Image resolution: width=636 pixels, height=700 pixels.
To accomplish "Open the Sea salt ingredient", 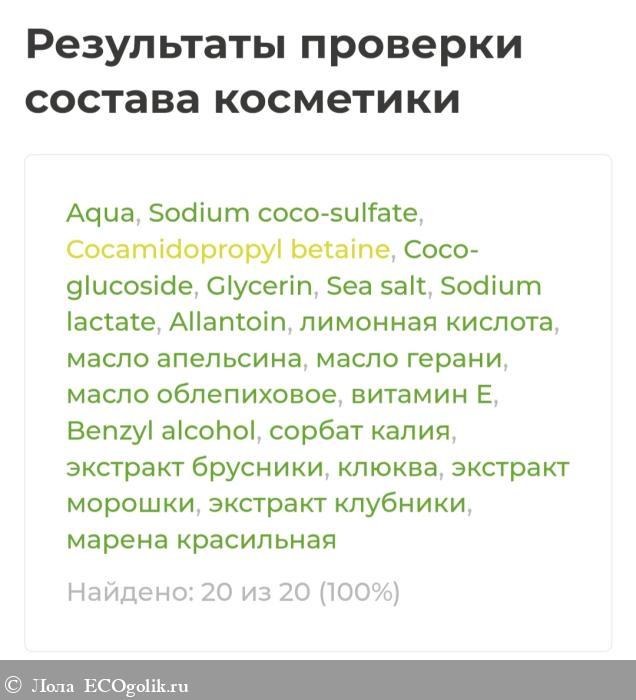I will 376,286.
